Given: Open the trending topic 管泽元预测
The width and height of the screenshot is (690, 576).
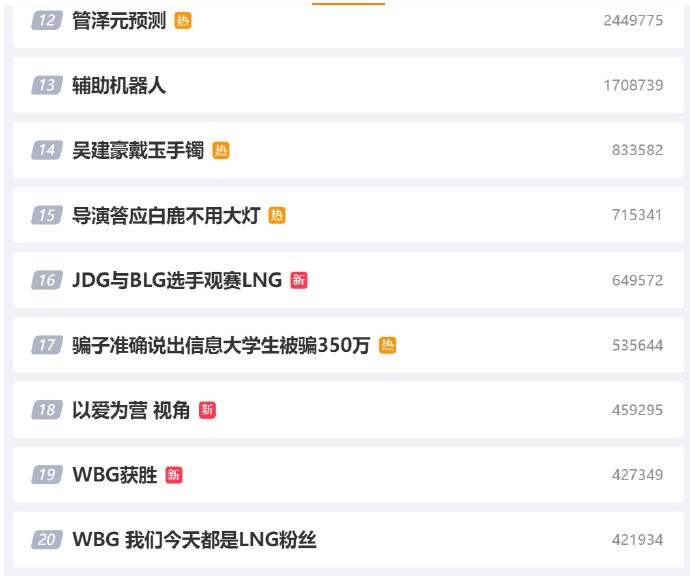Looking at the screenshot, I should (x=119, y=21).
